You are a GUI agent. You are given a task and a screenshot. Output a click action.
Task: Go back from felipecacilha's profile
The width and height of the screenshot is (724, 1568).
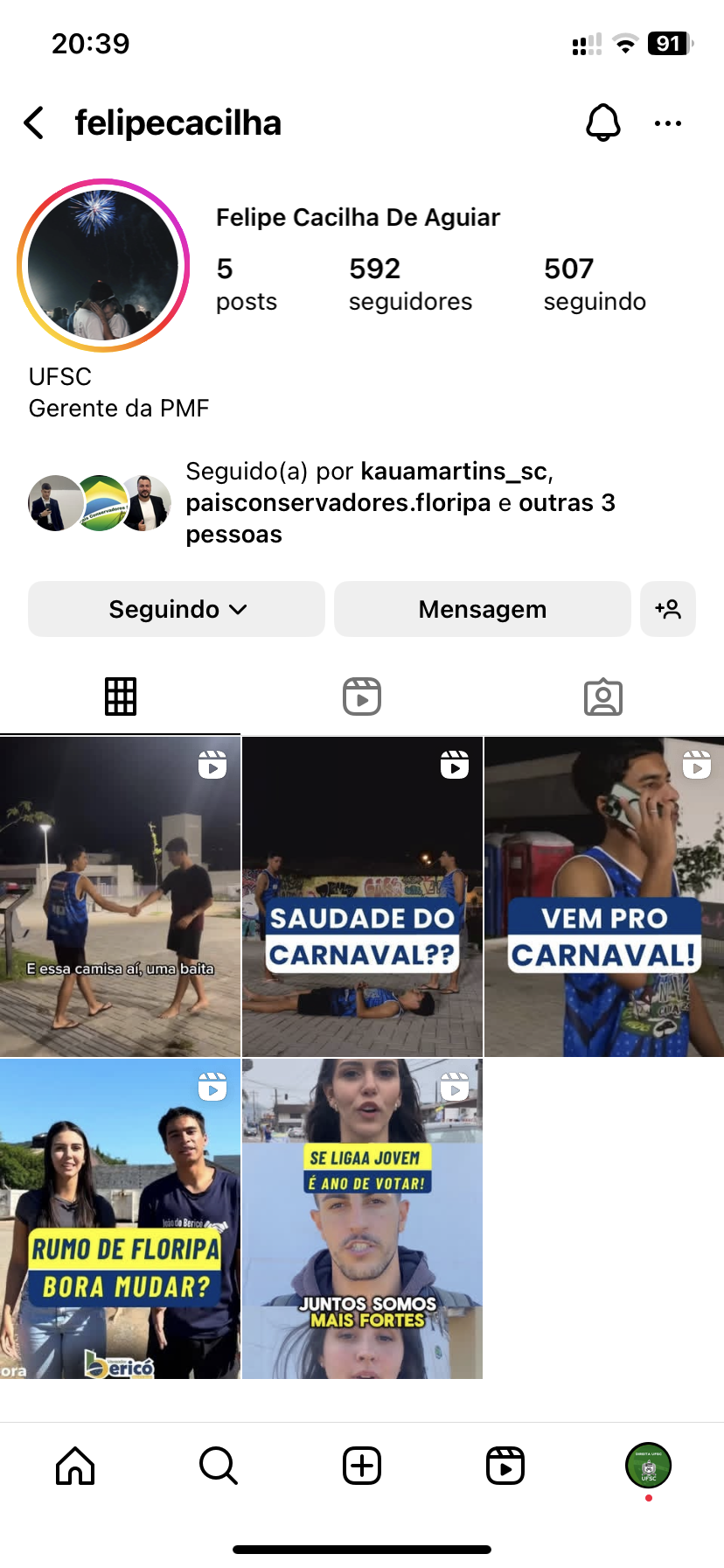34,123
